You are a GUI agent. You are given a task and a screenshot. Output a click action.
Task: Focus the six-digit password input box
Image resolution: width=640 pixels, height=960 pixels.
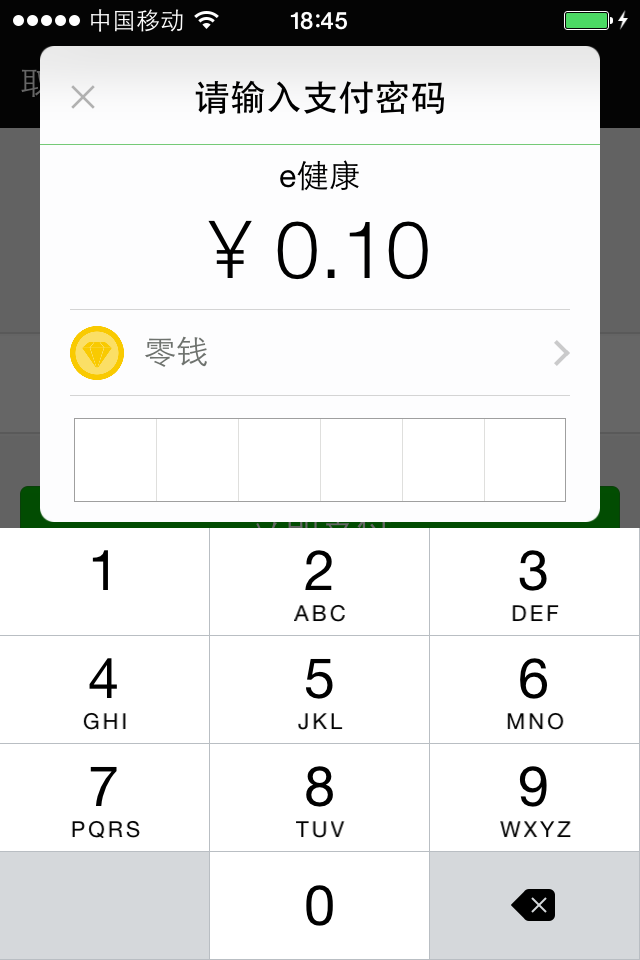(320, 460)
